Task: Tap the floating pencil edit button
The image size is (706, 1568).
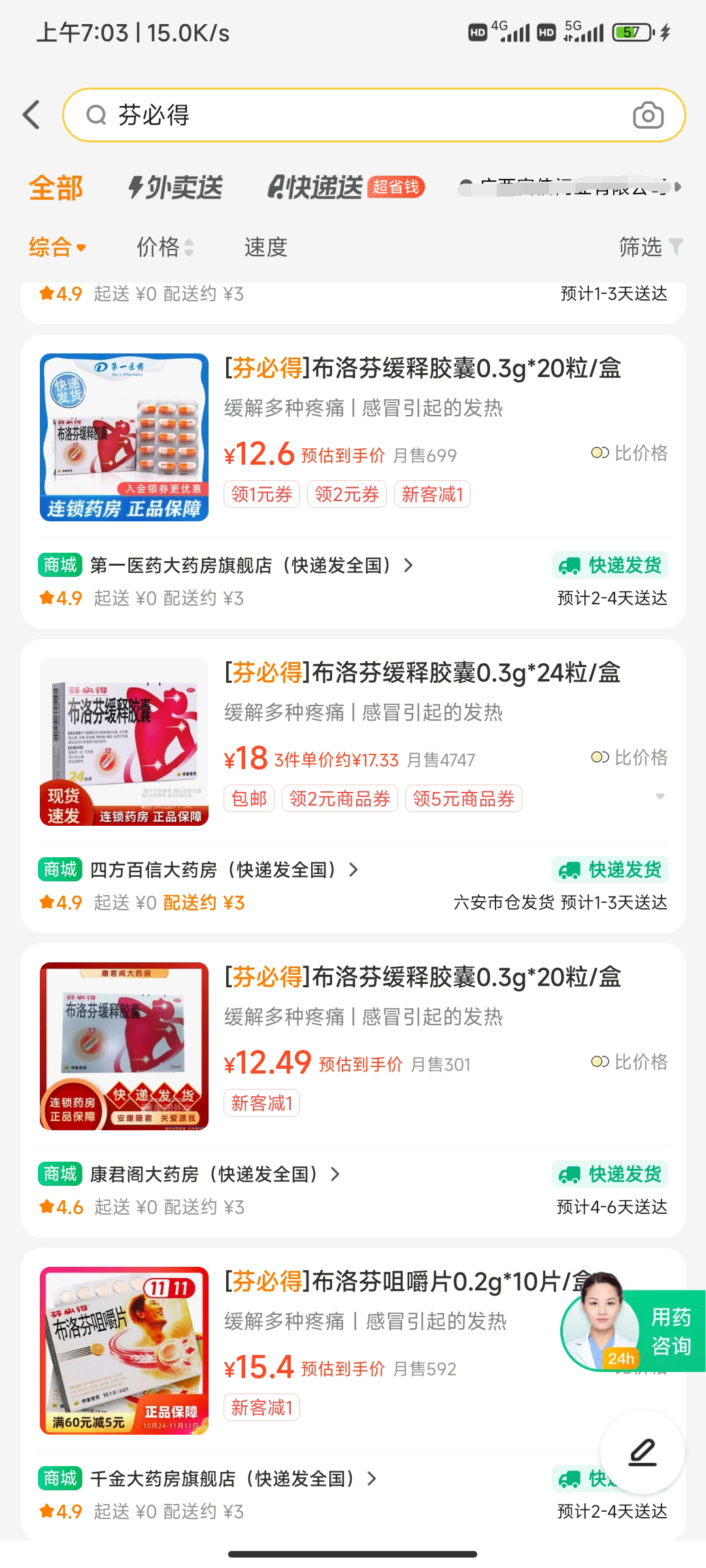Action: [x=642, y=1452]
